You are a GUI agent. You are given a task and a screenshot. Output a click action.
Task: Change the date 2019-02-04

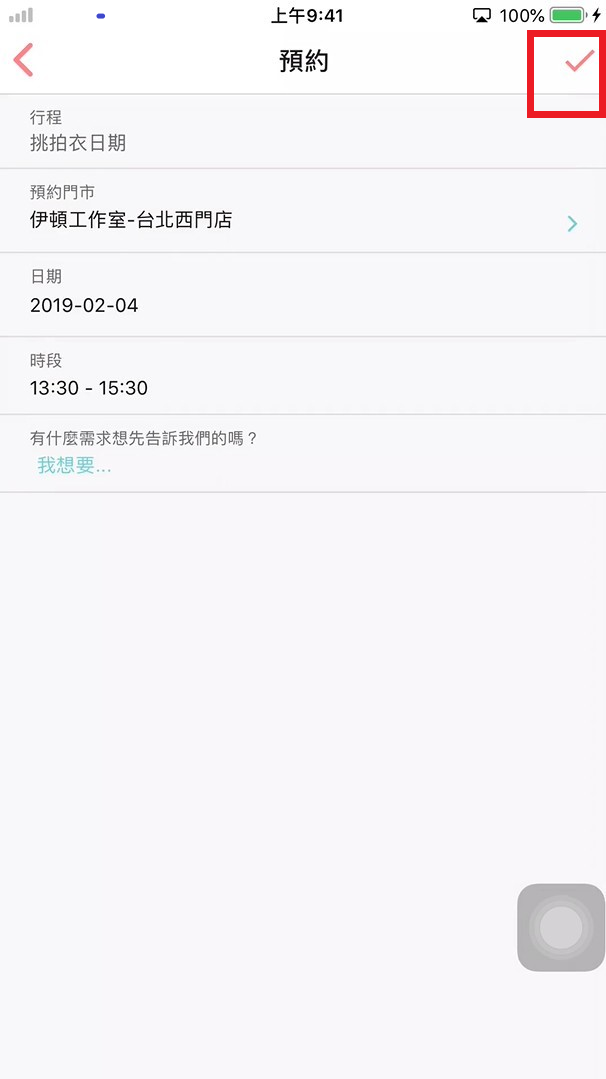pos(303,295)
